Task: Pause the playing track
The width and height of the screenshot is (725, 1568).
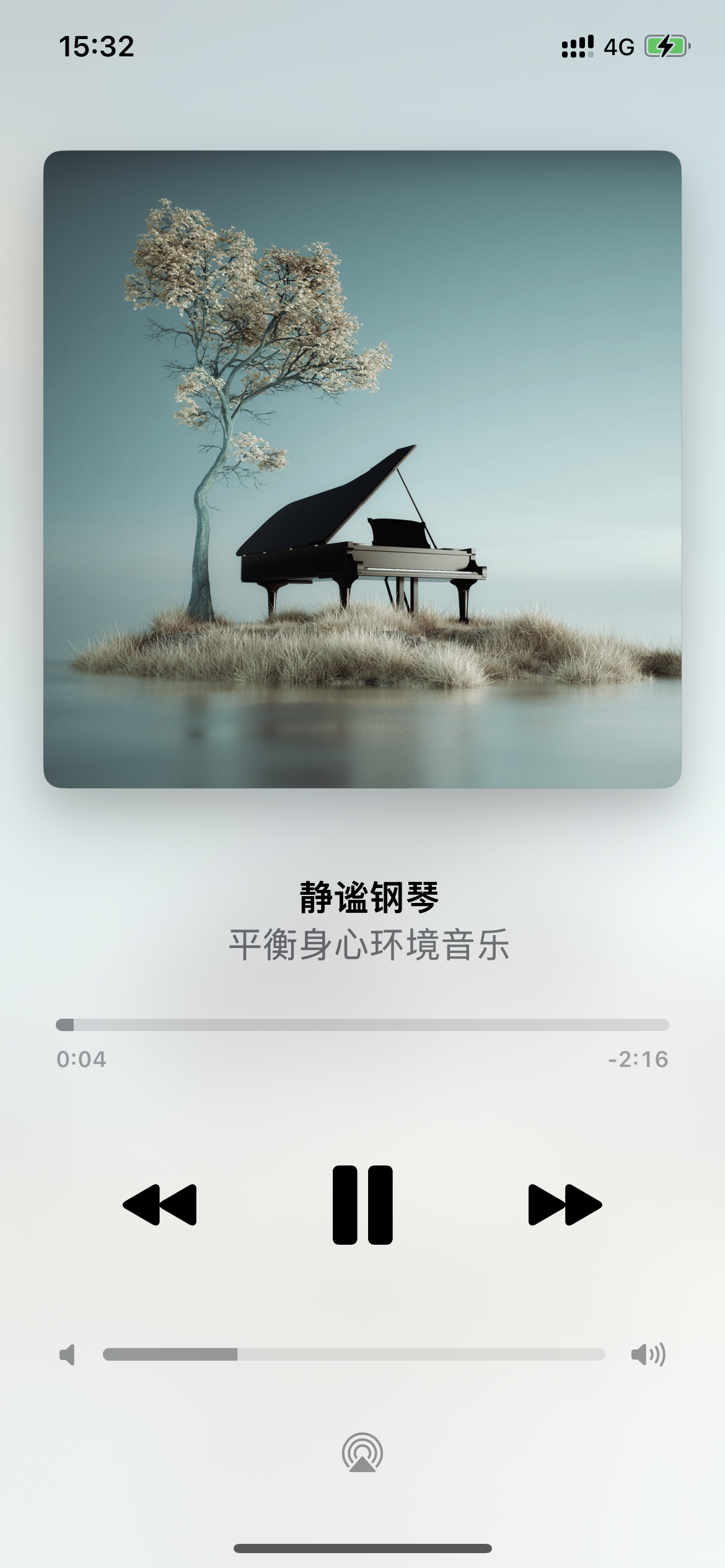Action: pyautogui.click(x=362, y=1204)
